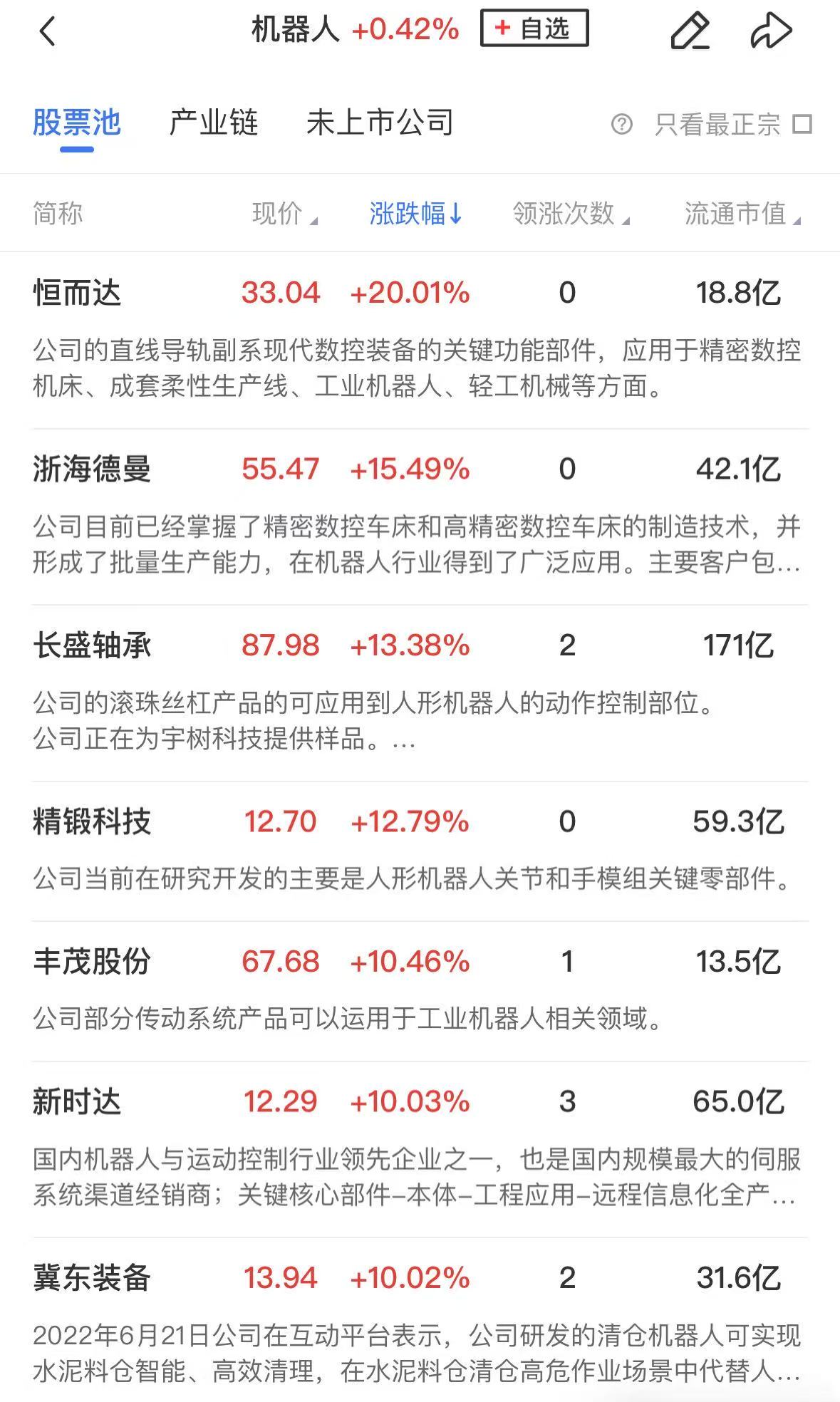Open the 恒而达 stock row
This screenshot has height=1402, width=840.
pos(77,293)
